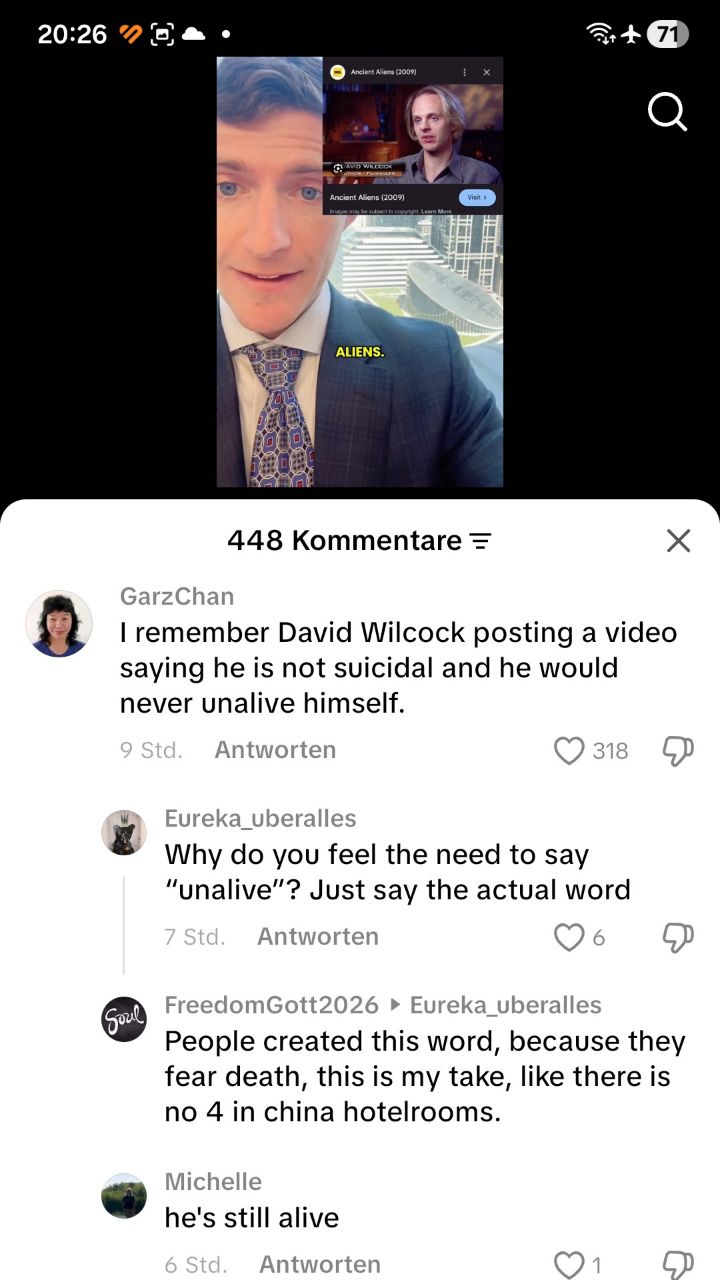
Task: Open the search magnifier icon
Action: (x=667, y=112)
